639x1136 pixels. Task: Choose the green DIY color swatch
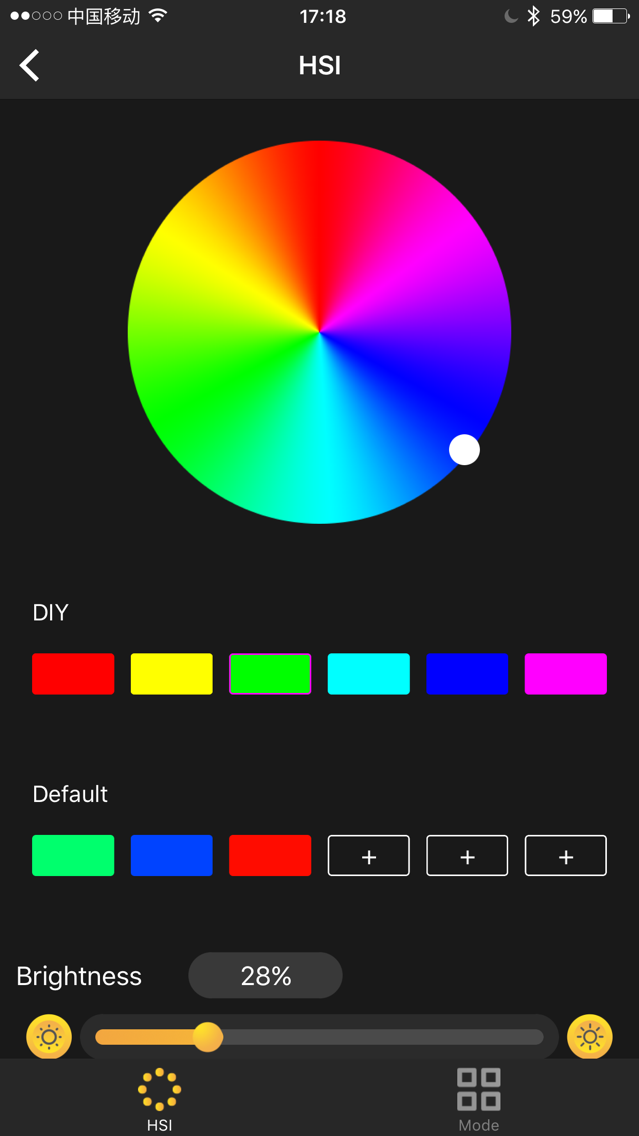[x=270, y=674]
